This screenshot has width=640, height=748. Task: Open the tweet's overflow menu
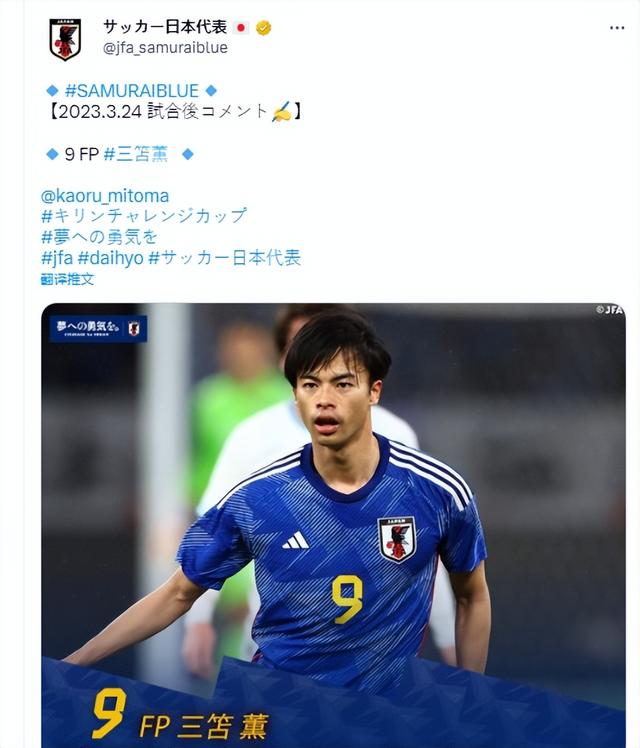click(616, 28)
